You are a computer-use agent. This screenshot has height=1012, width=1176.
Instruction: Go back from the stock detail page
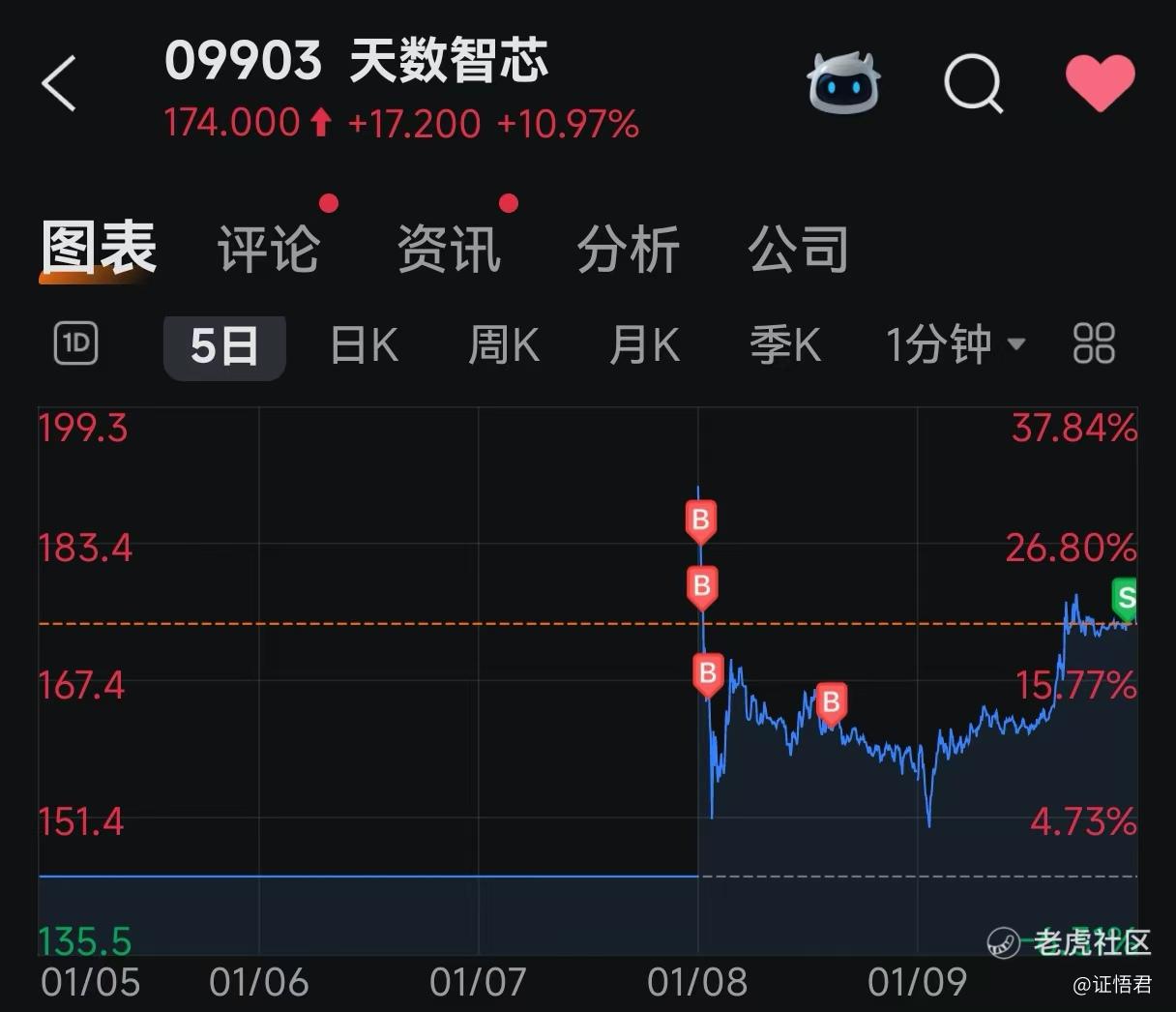click(x=60, y=83)
